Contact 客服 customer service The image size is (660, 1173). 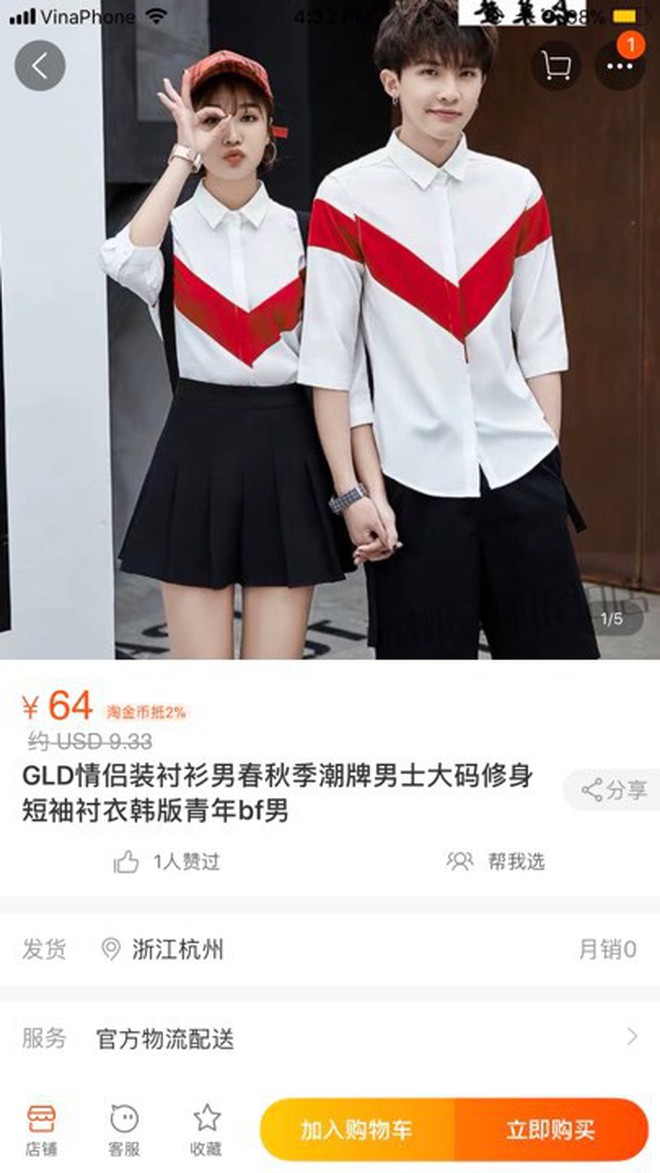coord(124,1130)
